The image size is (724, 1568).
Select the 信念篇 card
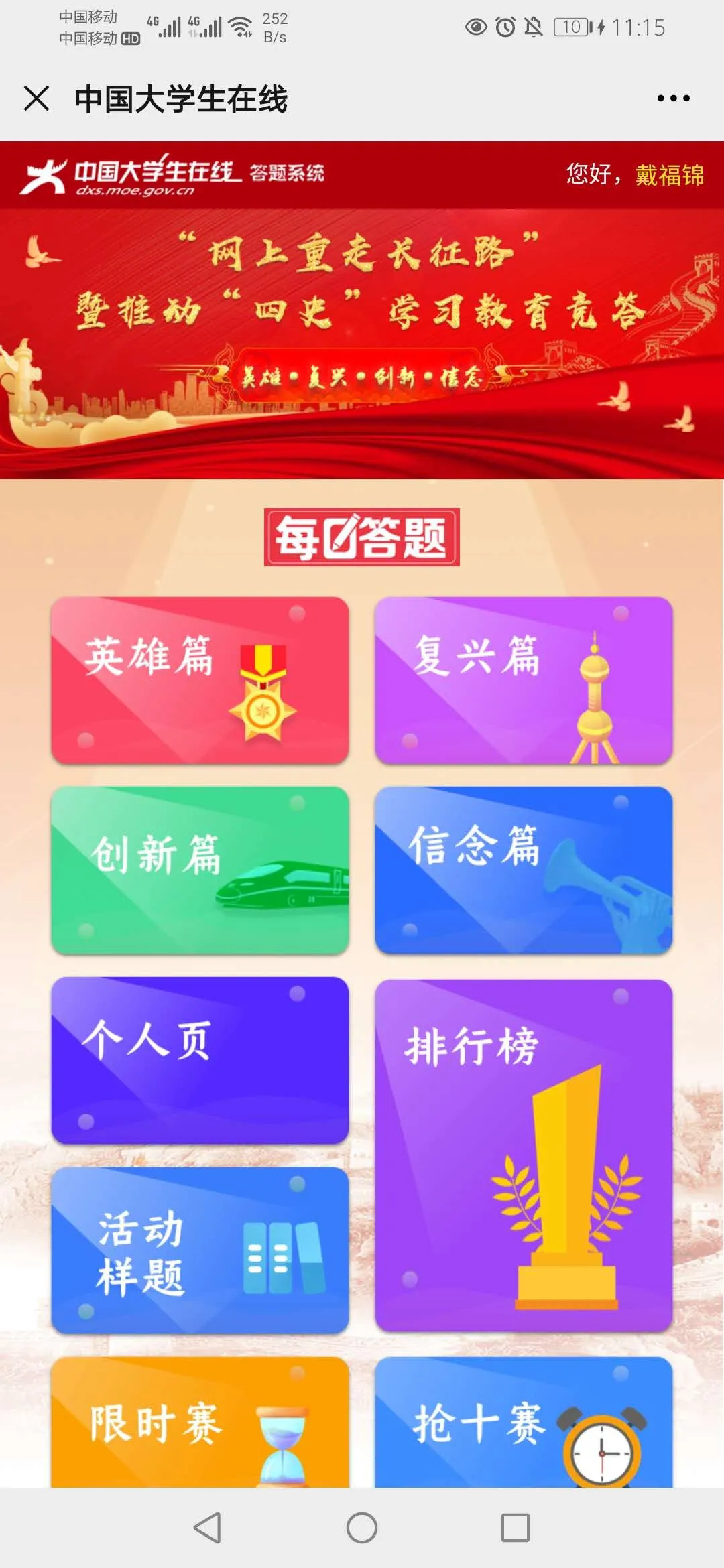click(x=524, y=869)
